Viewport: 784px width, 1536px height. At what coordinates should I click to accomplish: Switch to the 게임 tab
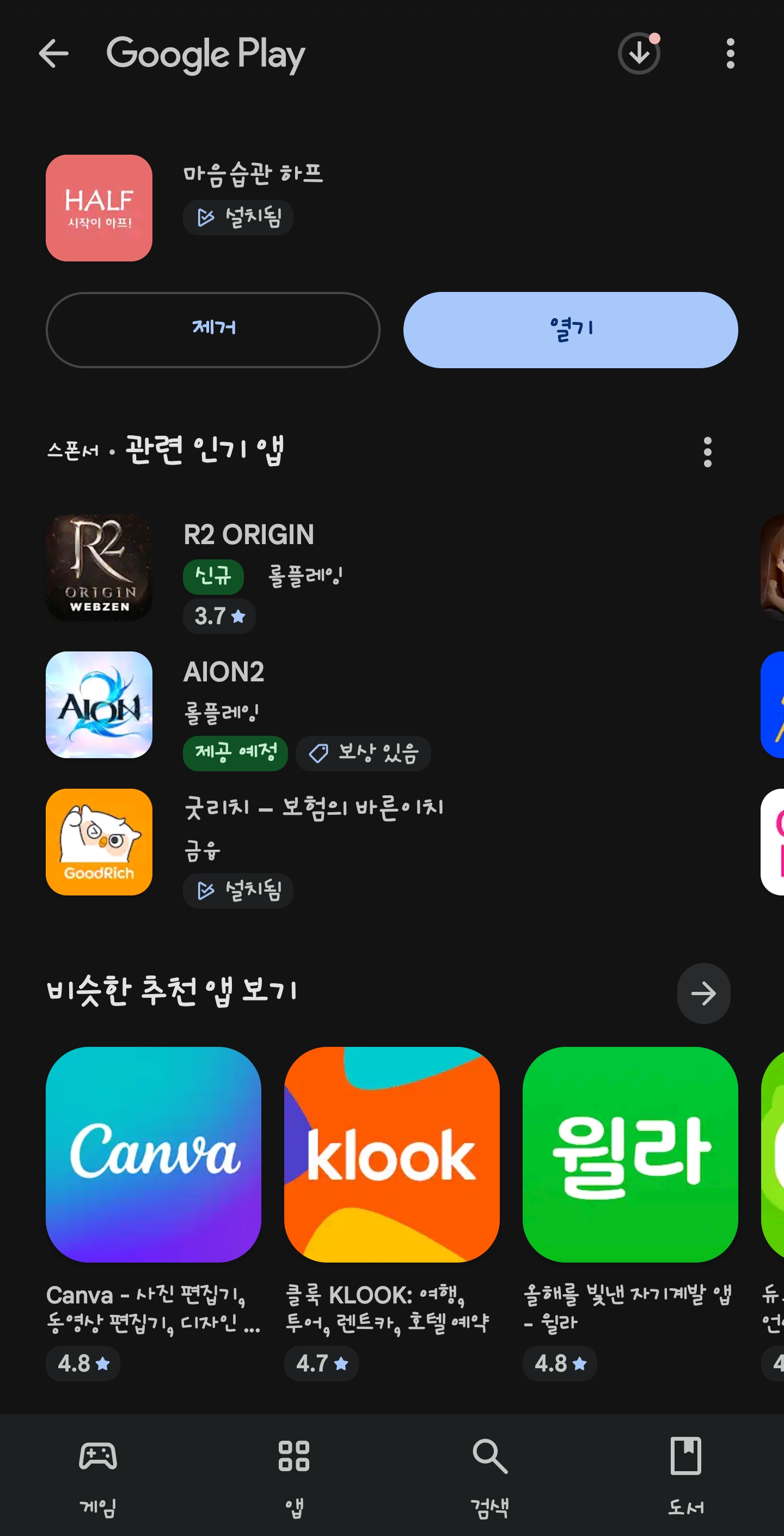click(x=98, y=1474)
